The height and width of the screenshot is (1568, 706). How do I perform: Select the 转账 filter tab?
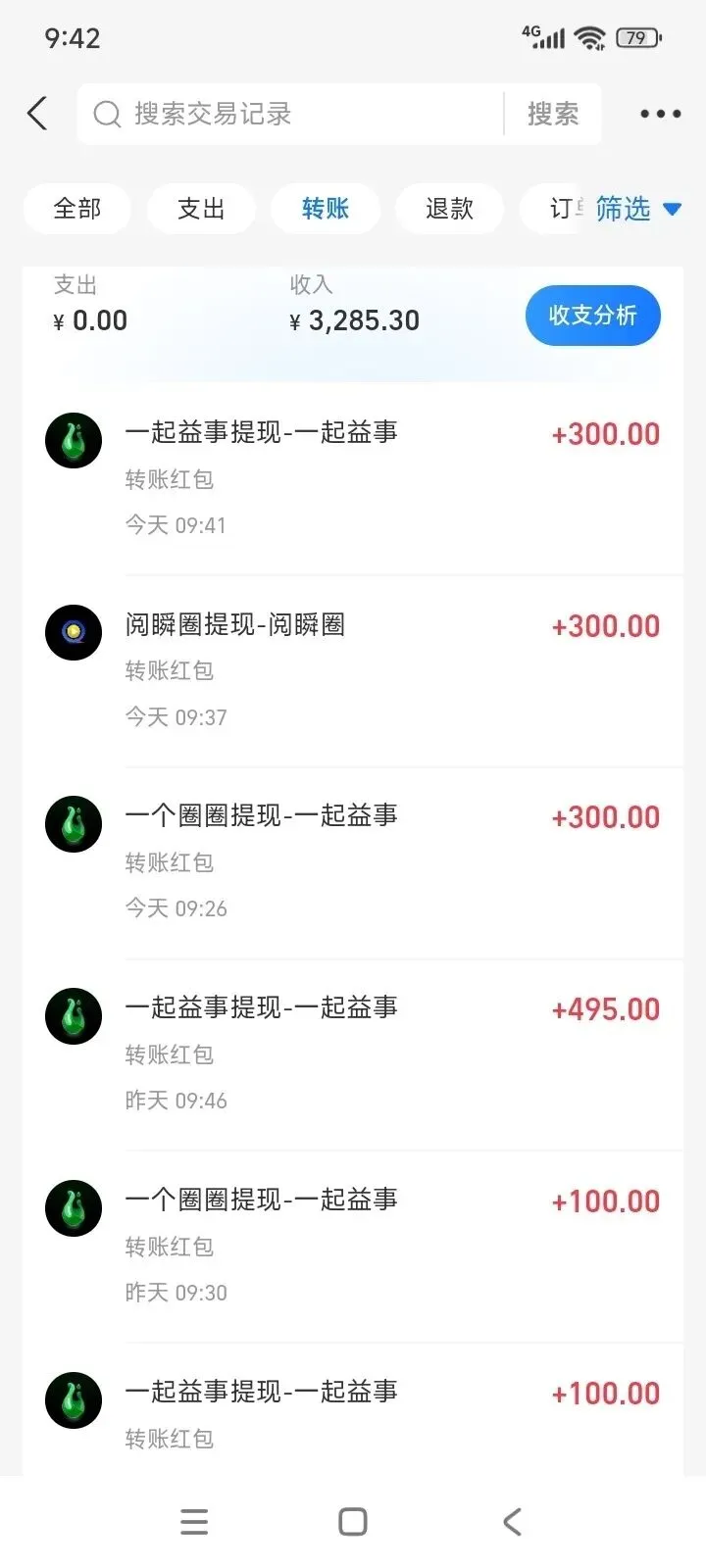coord(326,209)
